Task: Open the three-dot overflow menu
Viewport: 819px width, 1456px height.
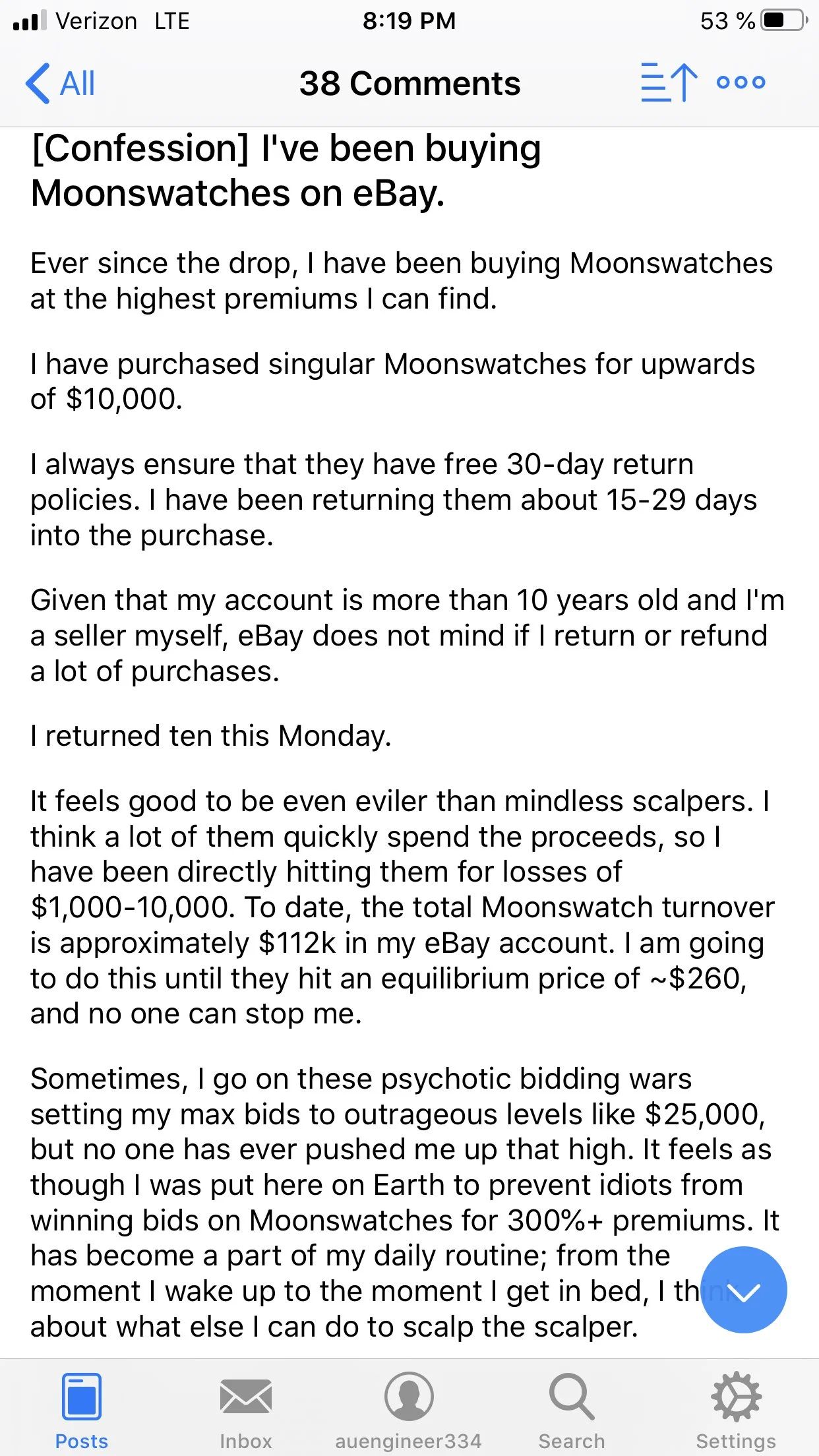Action: (x=741, y=82)
